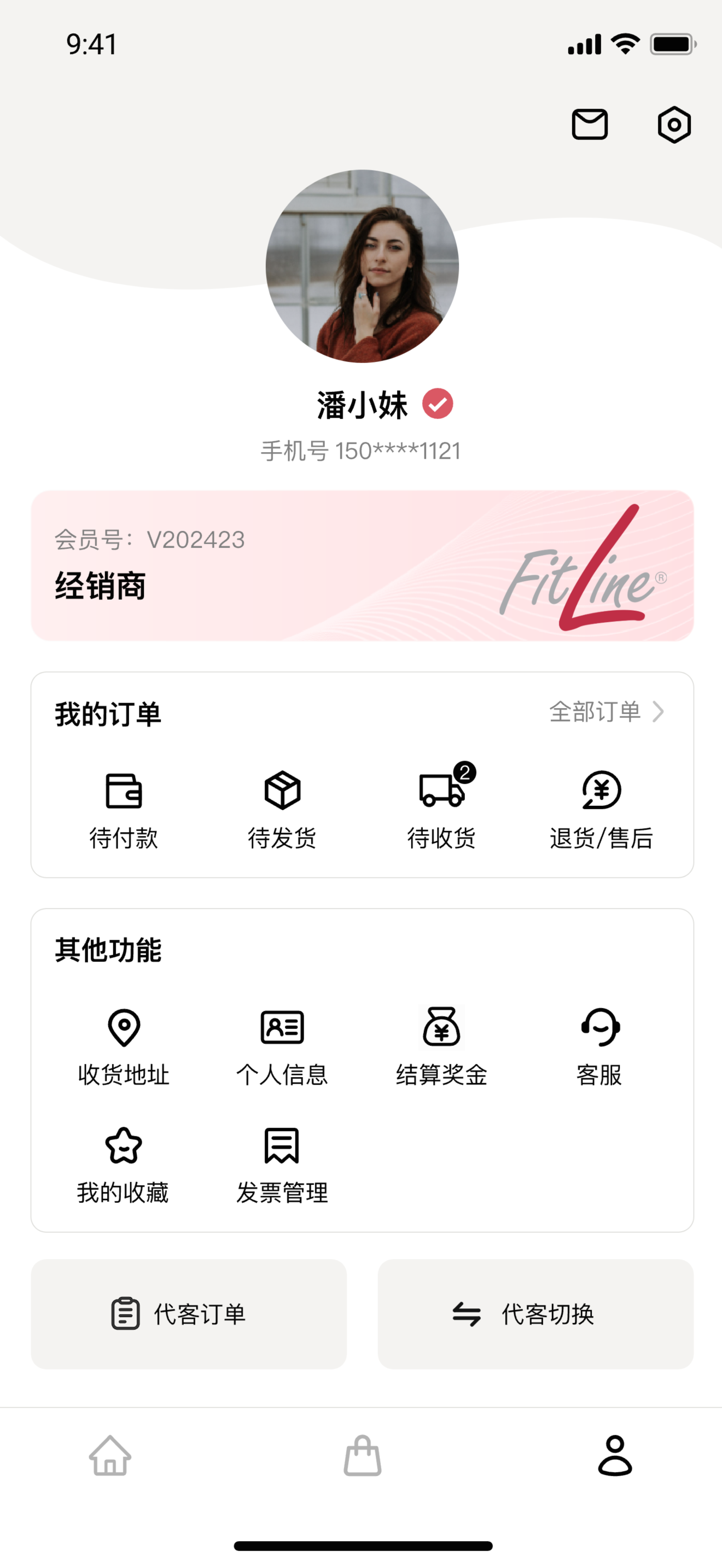The image size is (722, 1568).
Task: Open the messages envelope icon
Action: pos(589,125)
